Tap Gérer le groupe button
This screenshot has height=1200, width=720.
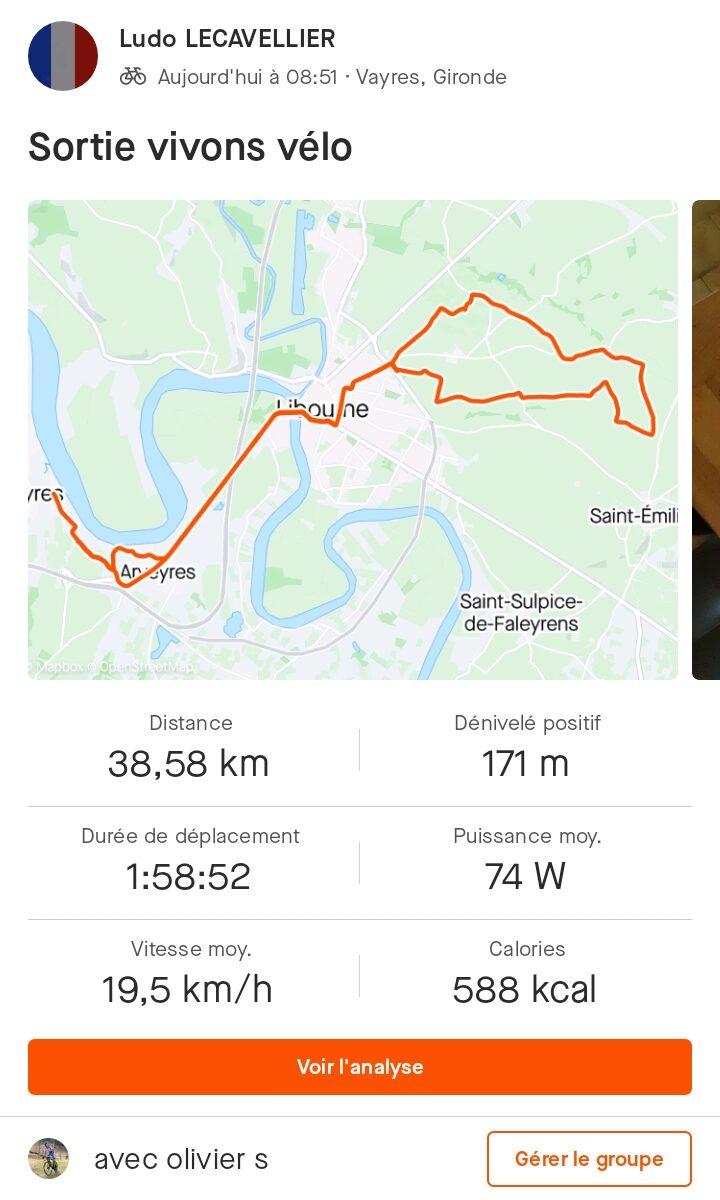pos(589,1159)
